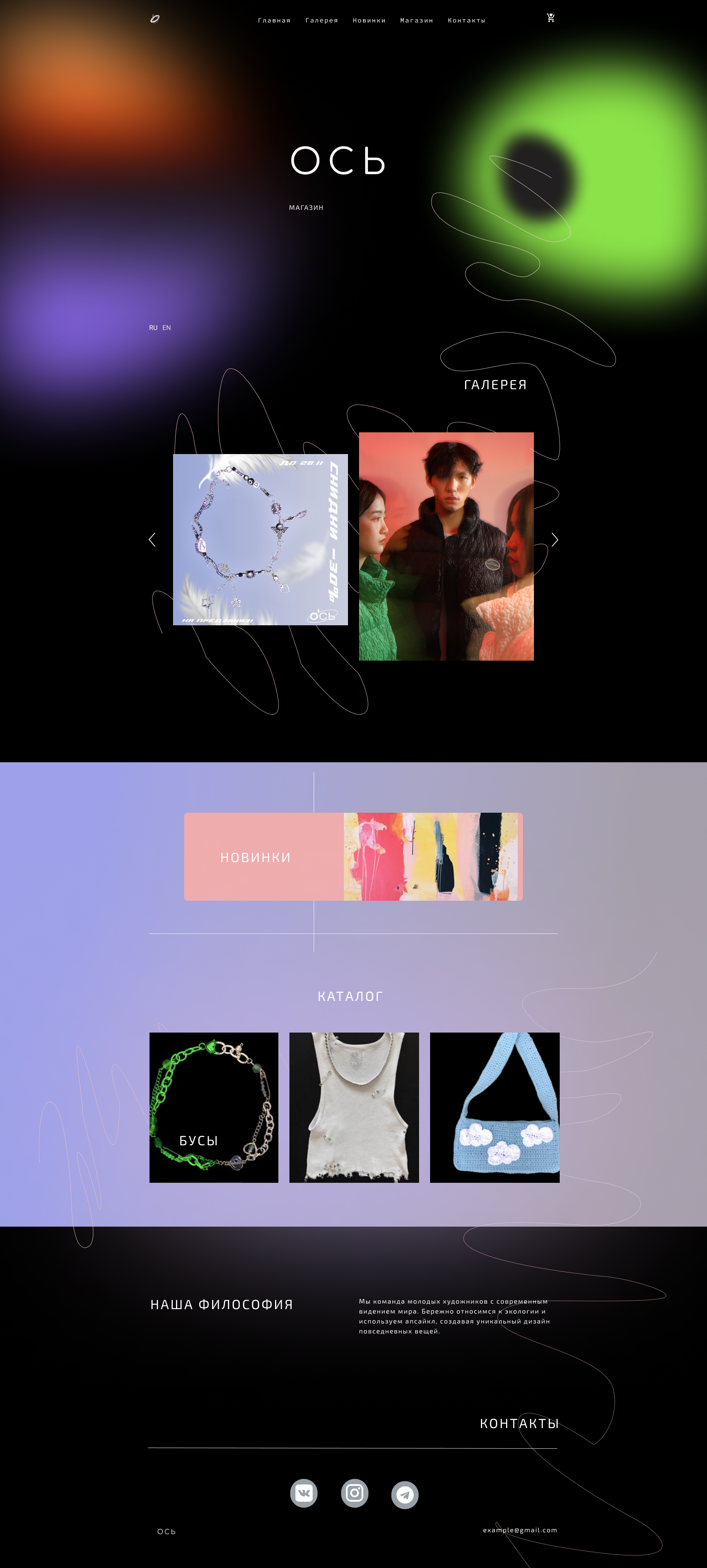Image resolution: width=707 pixels, height=1568 pixels.
Task: Open the БУСЫ catalog category
Action: tap(214, 1107)
